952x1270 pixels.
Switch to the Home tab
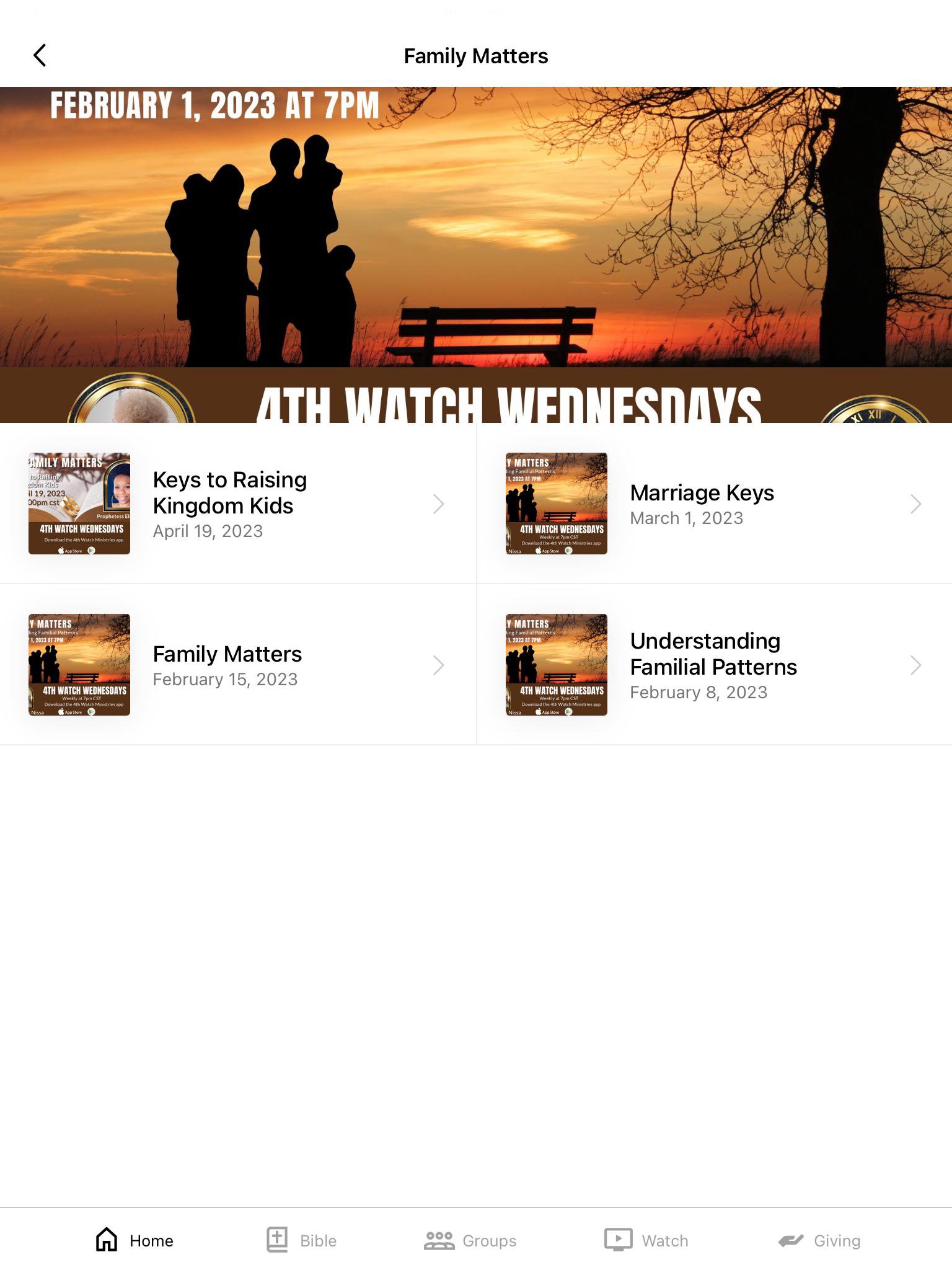point(134,1240)
